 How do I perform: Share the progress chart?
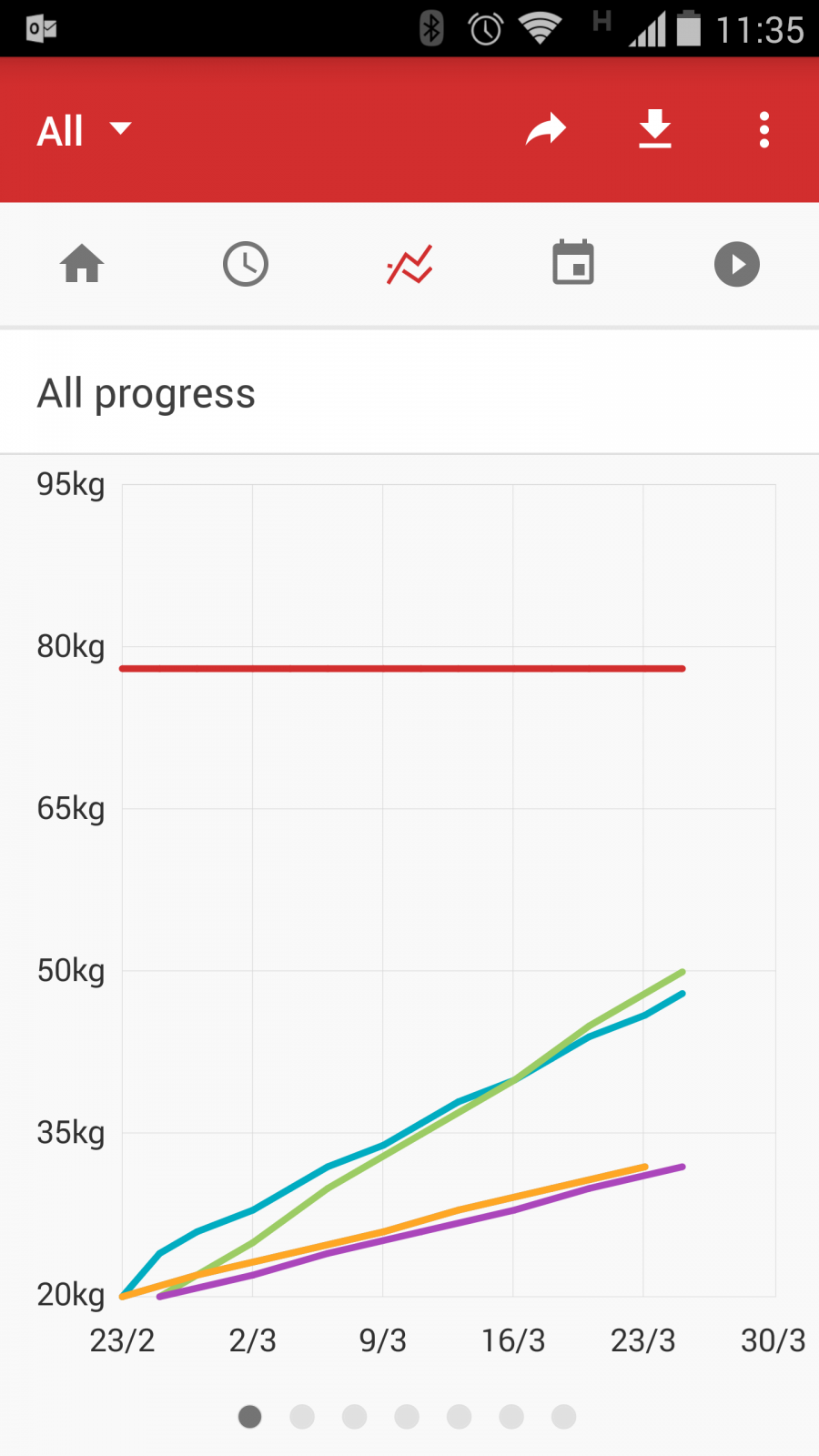[x=546, y=130]
